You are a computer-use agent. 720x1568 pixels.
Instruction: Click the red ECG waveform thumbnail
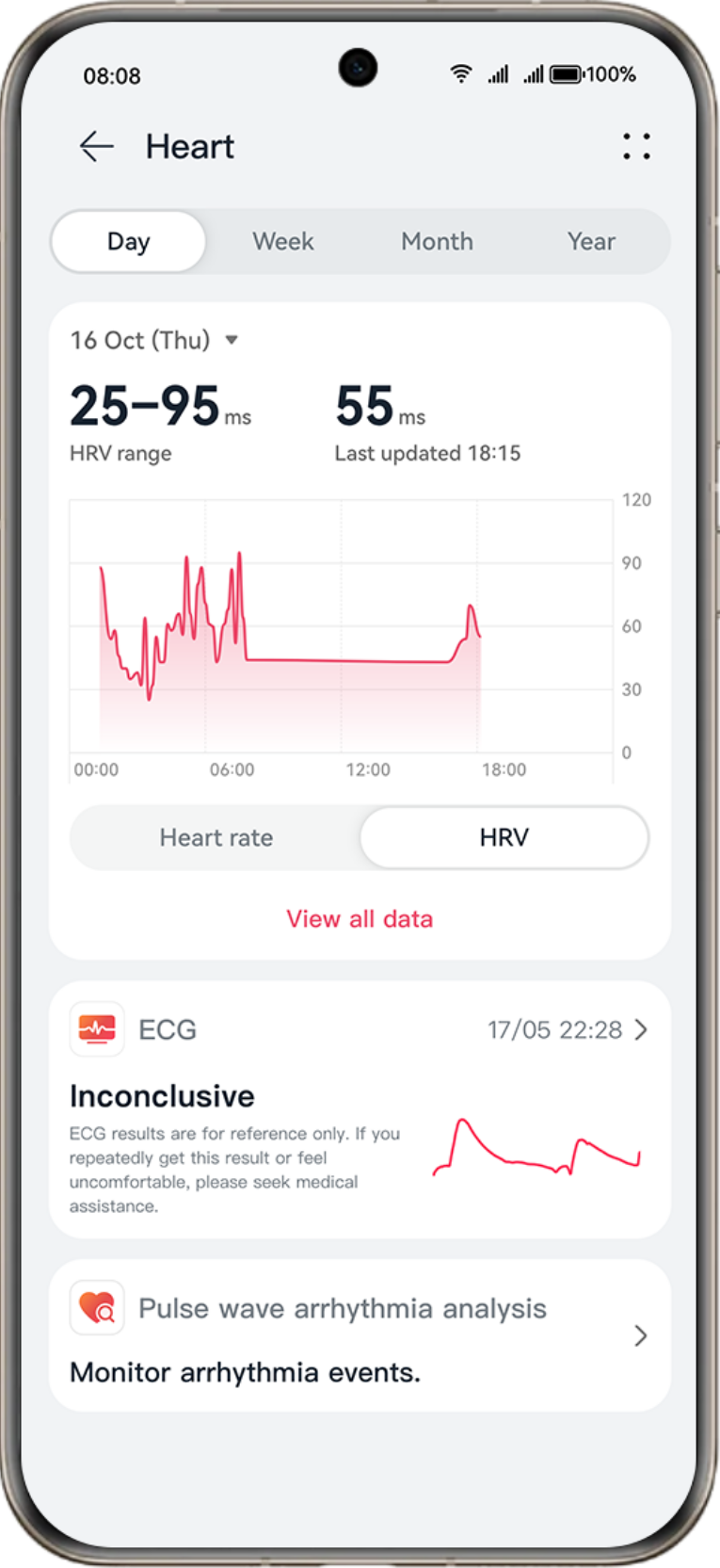coord(536,1150)
